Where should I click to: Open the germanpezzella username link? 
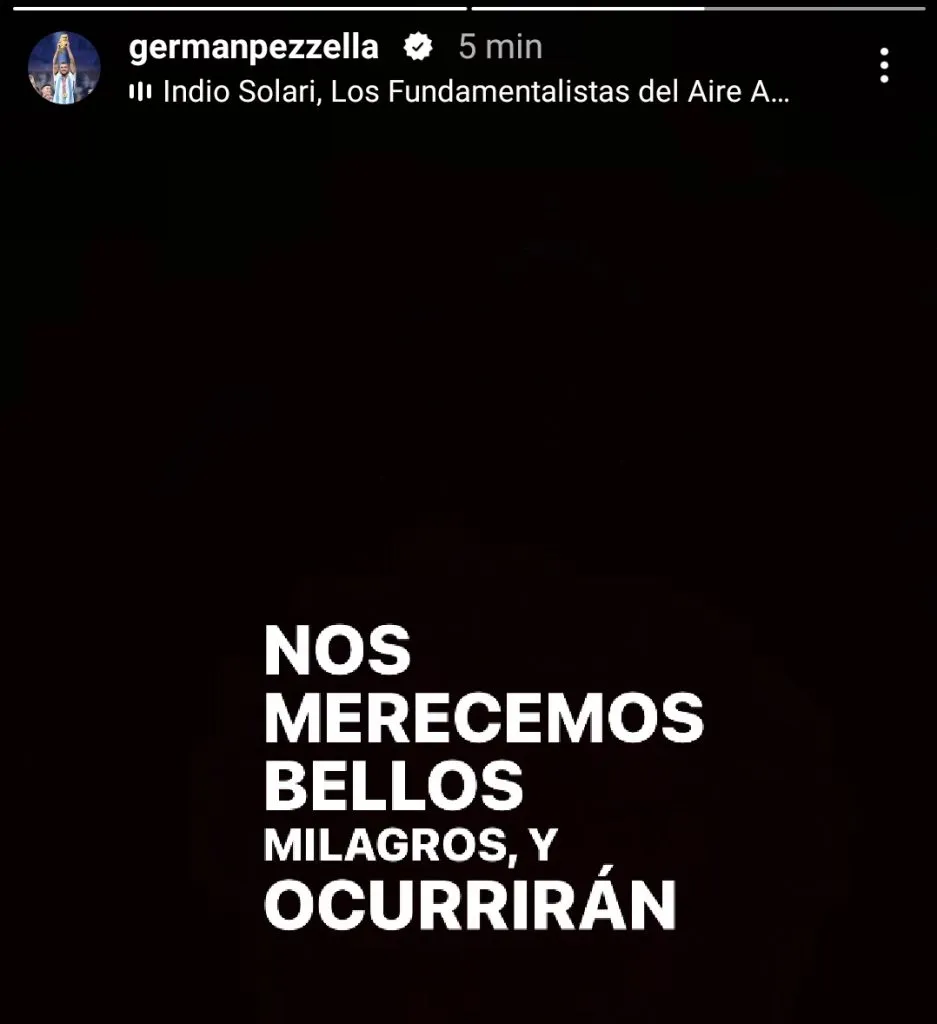click(x=254, y=46)
